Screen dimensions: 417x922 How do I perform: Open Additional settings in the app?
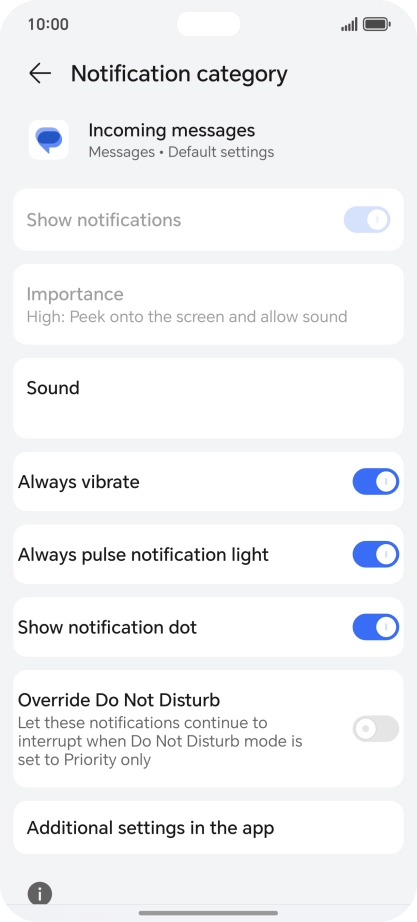[x=208, y=828]
